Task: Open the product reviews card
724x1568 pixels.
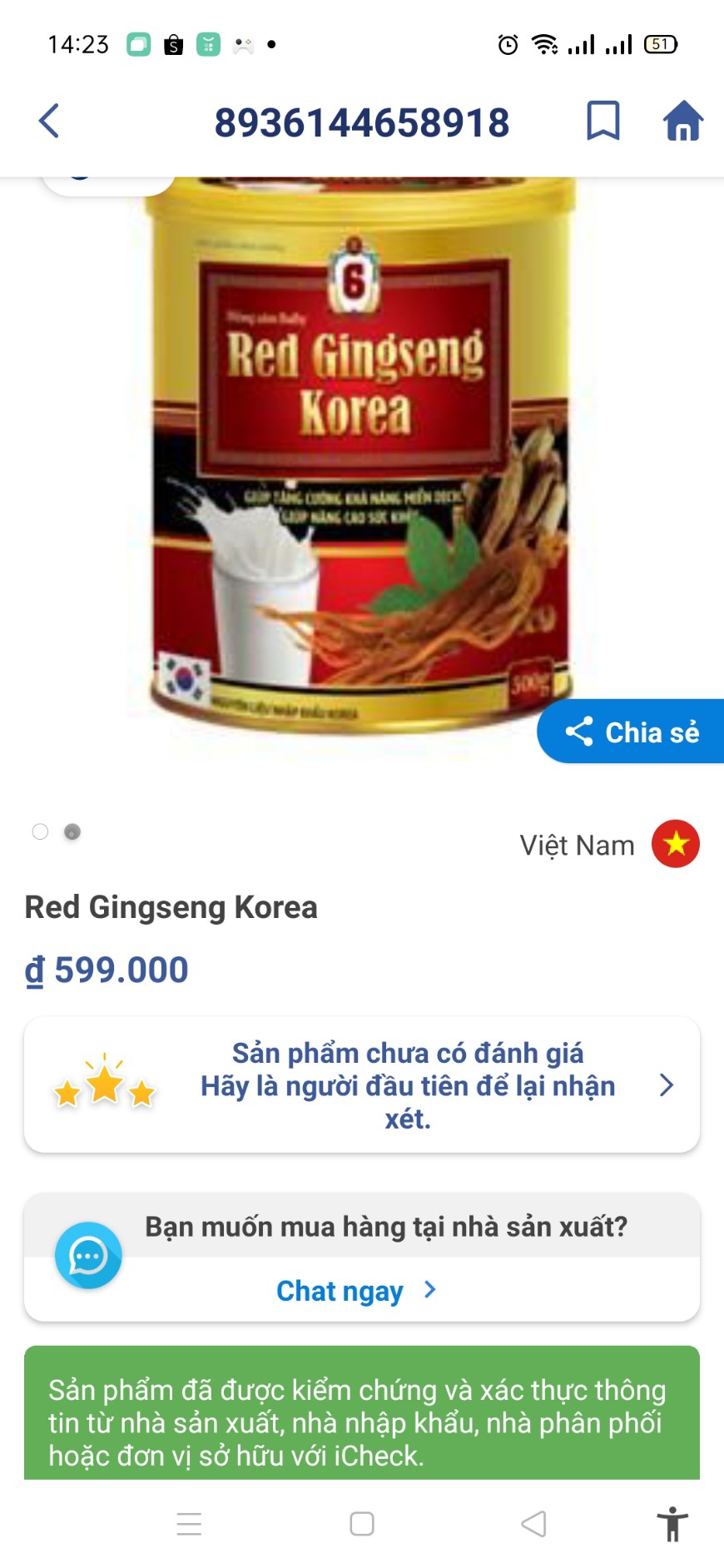Action: (361, 1085)
